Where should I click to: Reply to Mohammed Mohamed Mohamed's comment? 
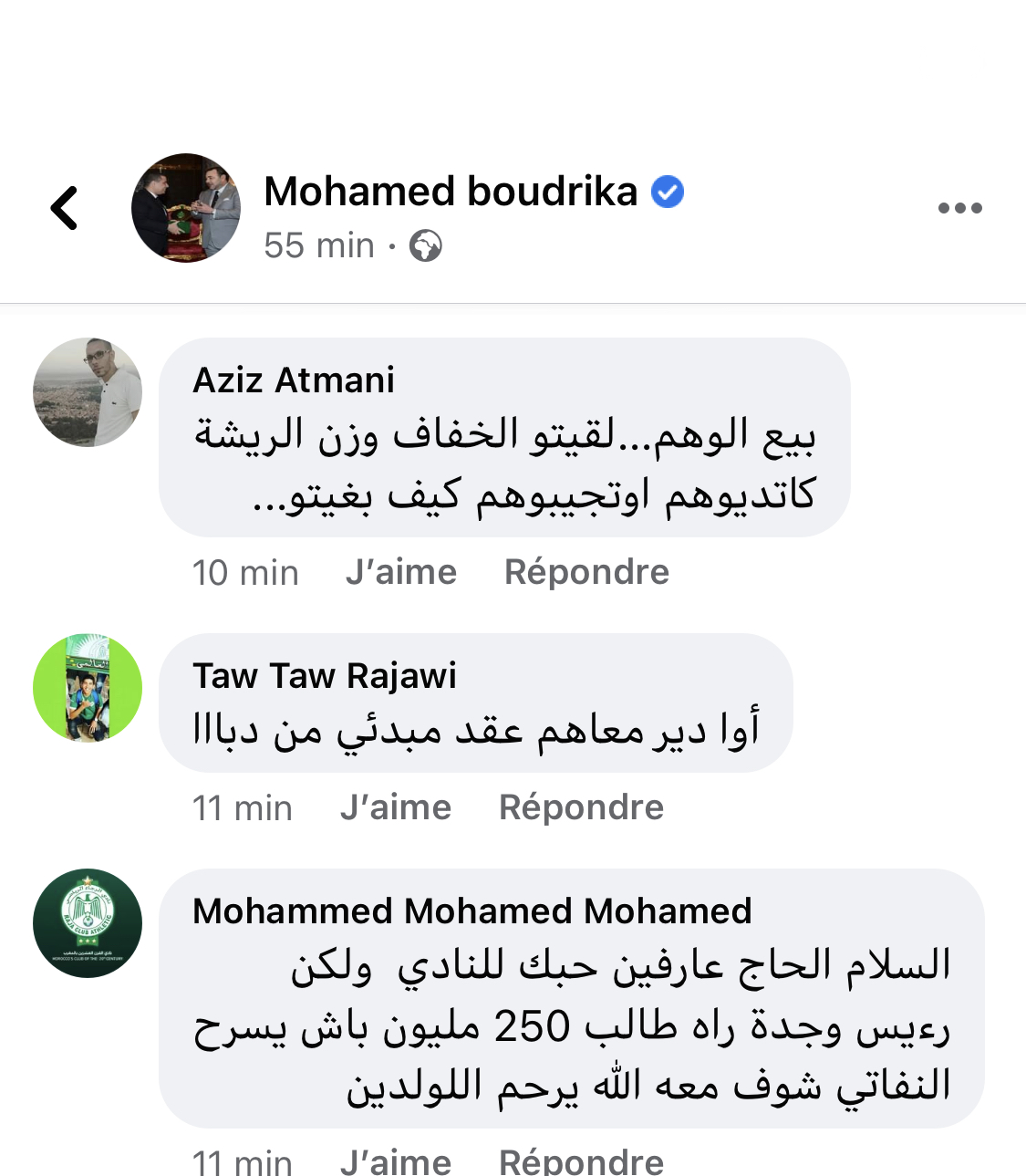pos(581,1161)
